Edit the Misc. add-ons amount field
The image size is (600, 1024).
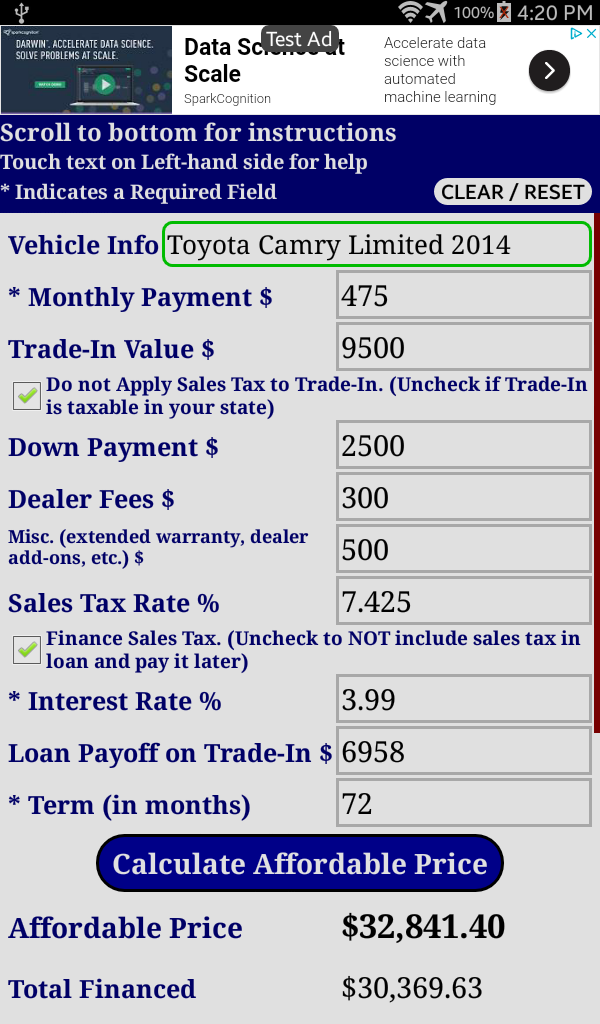(463, 550)
